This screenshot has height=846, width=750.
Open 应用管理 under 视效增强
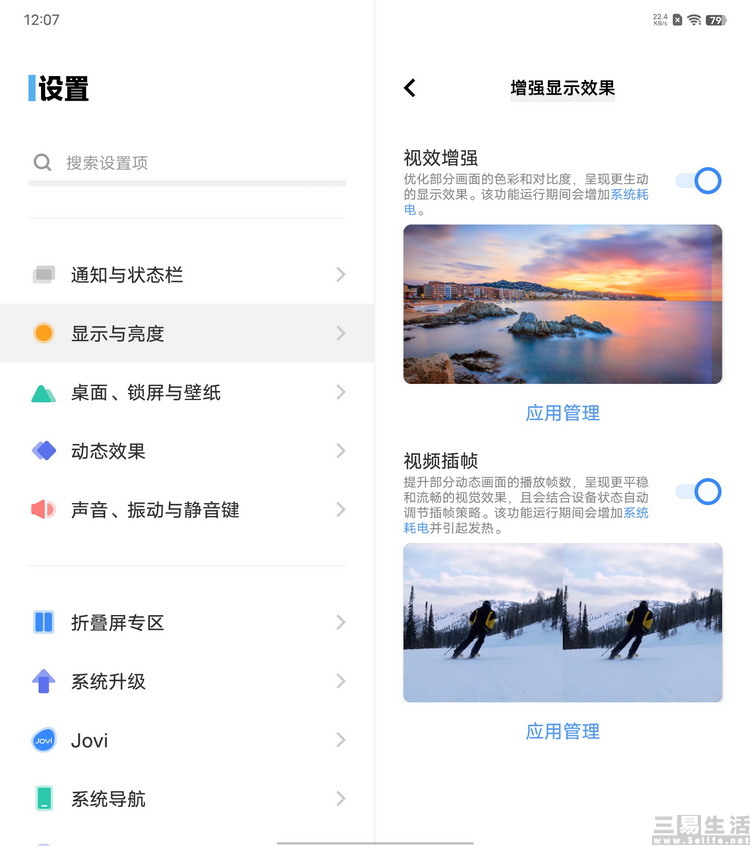[562, 413]
